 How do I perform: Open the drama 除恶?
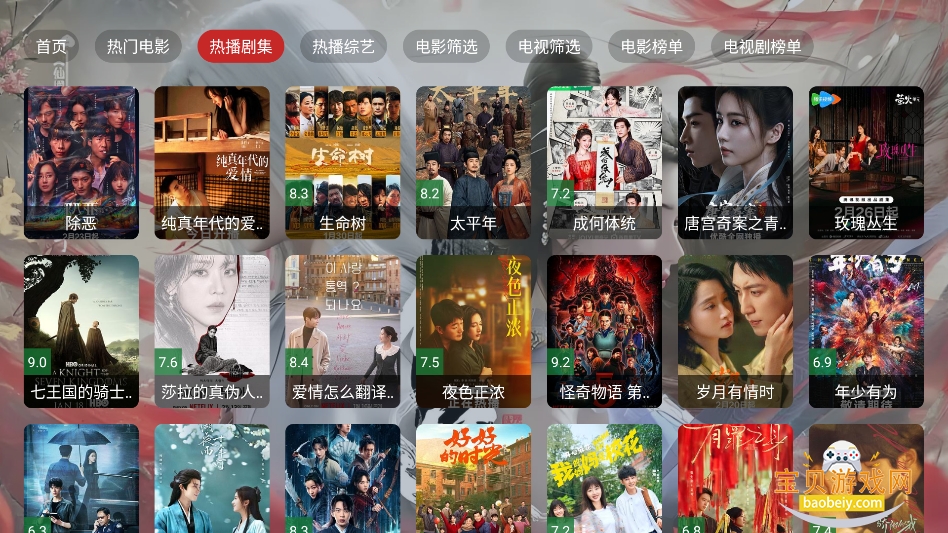tap(82, 162)
